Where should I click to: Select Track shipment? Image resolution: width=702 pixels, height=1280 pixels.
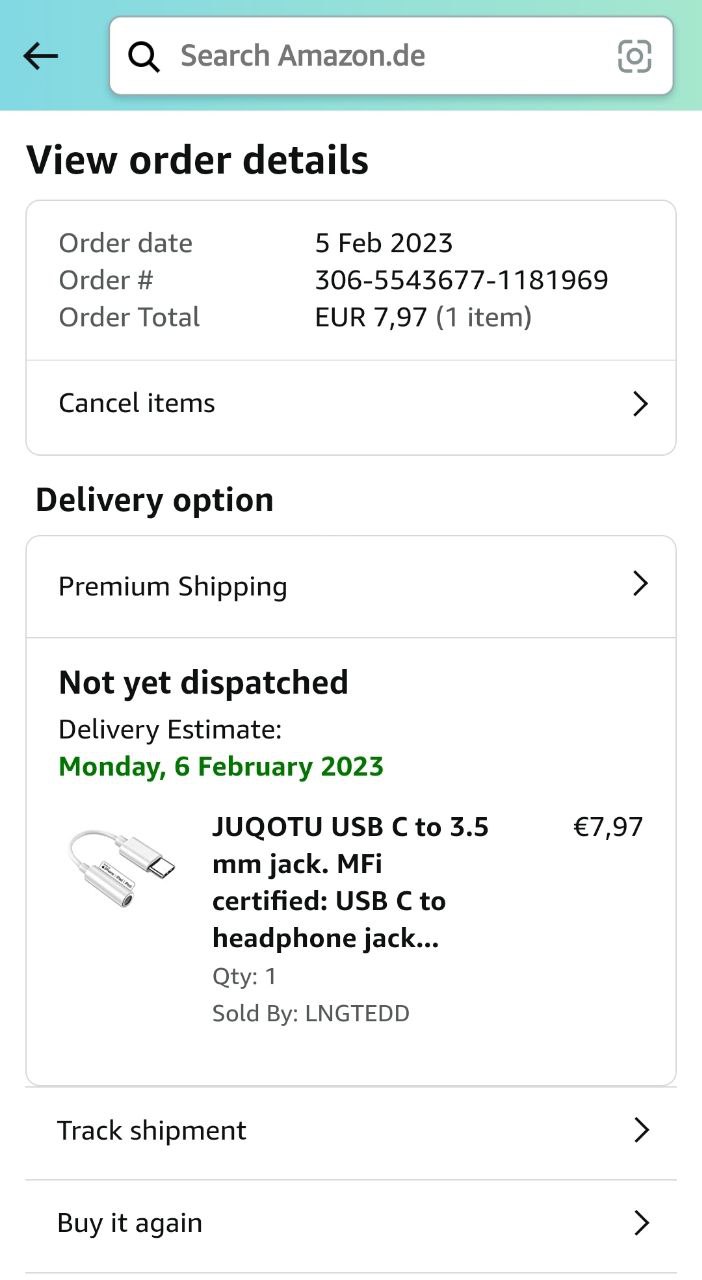click(x=350, y=1131)
